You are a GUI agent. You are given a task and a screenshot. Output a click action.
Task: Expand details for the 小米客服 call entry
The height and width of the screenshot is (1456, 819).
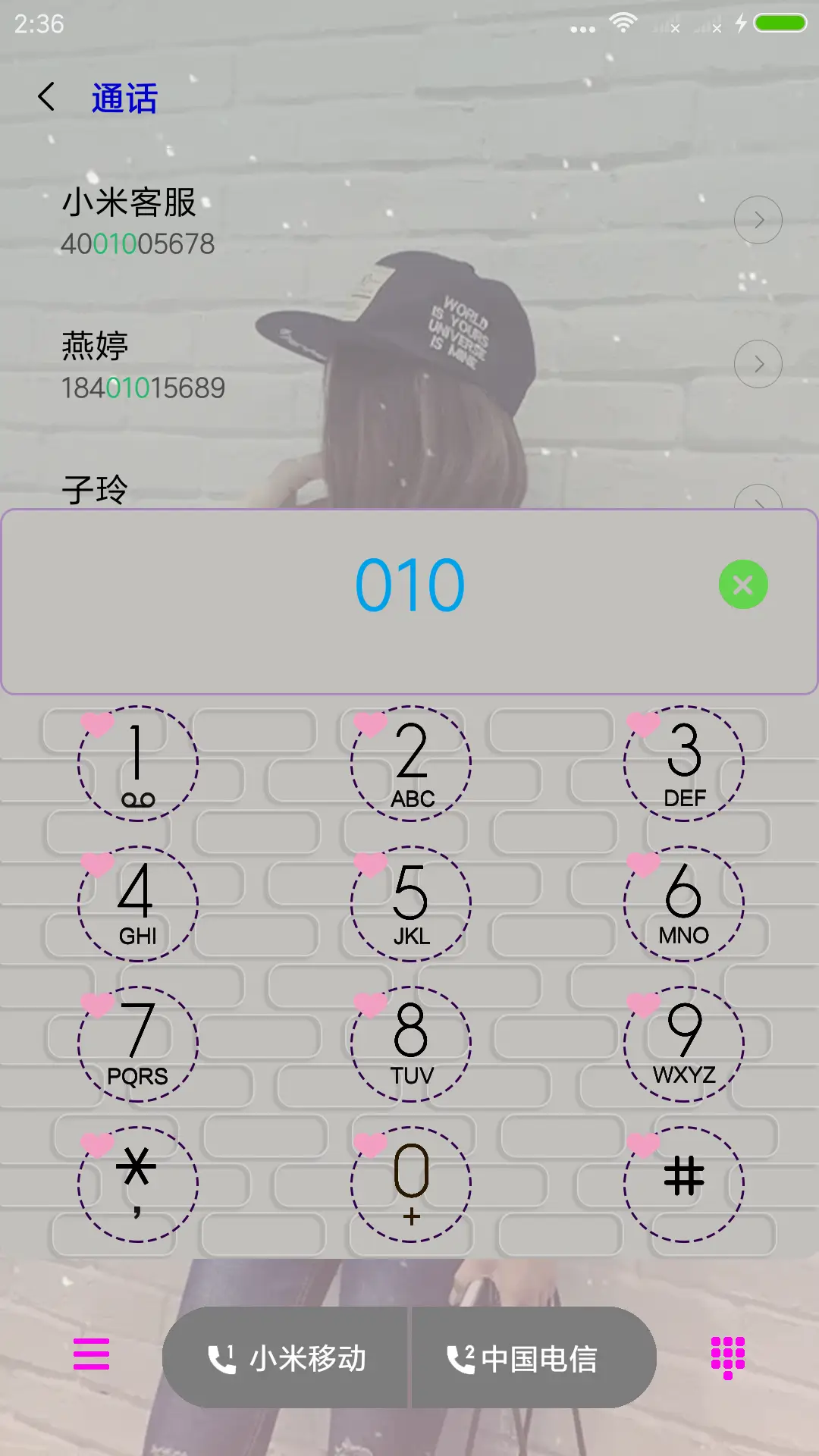[759, 220]
